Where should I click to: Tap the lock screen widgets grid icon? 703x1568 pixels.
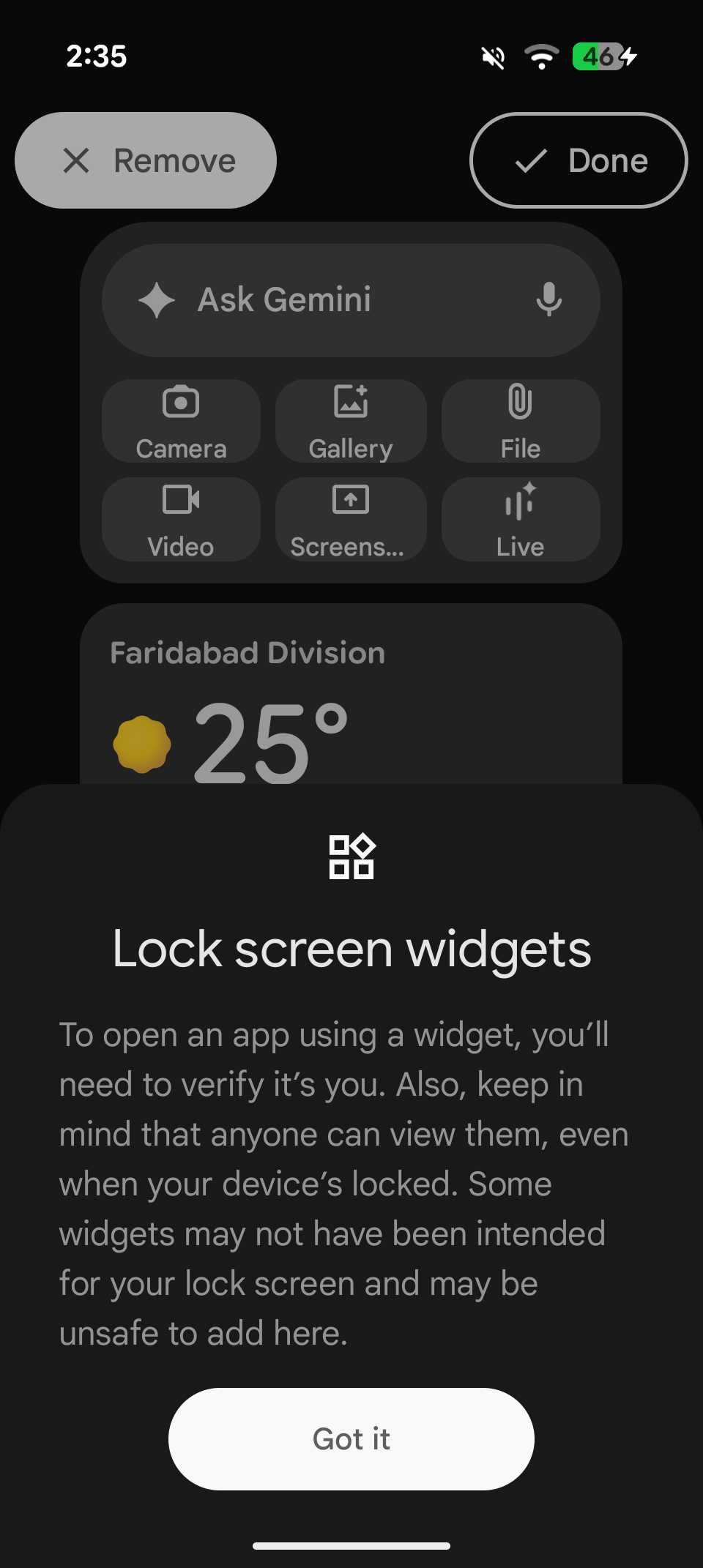point(351,855)
